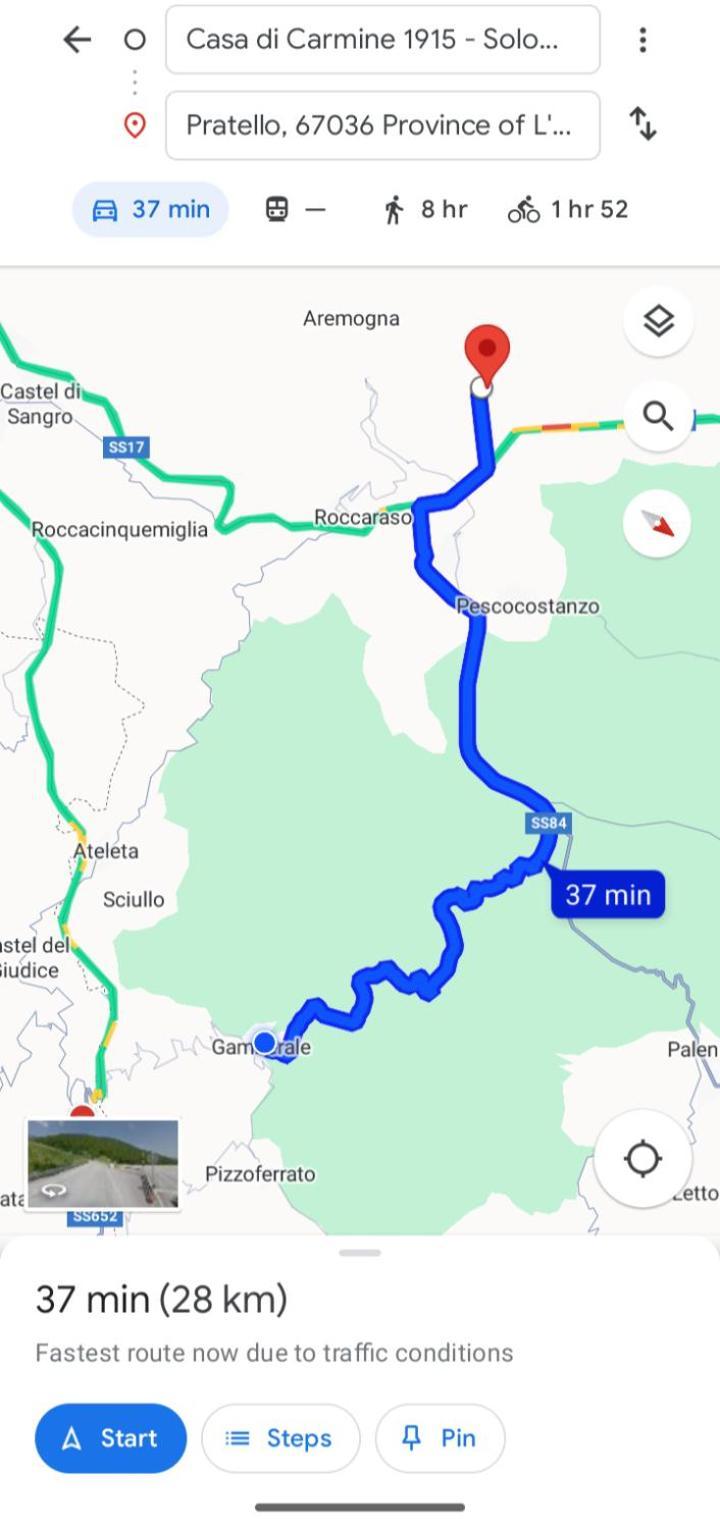Tap the 37 min route label on map
The width and height of the screenshot is (720, 1529).
point(607,894)
